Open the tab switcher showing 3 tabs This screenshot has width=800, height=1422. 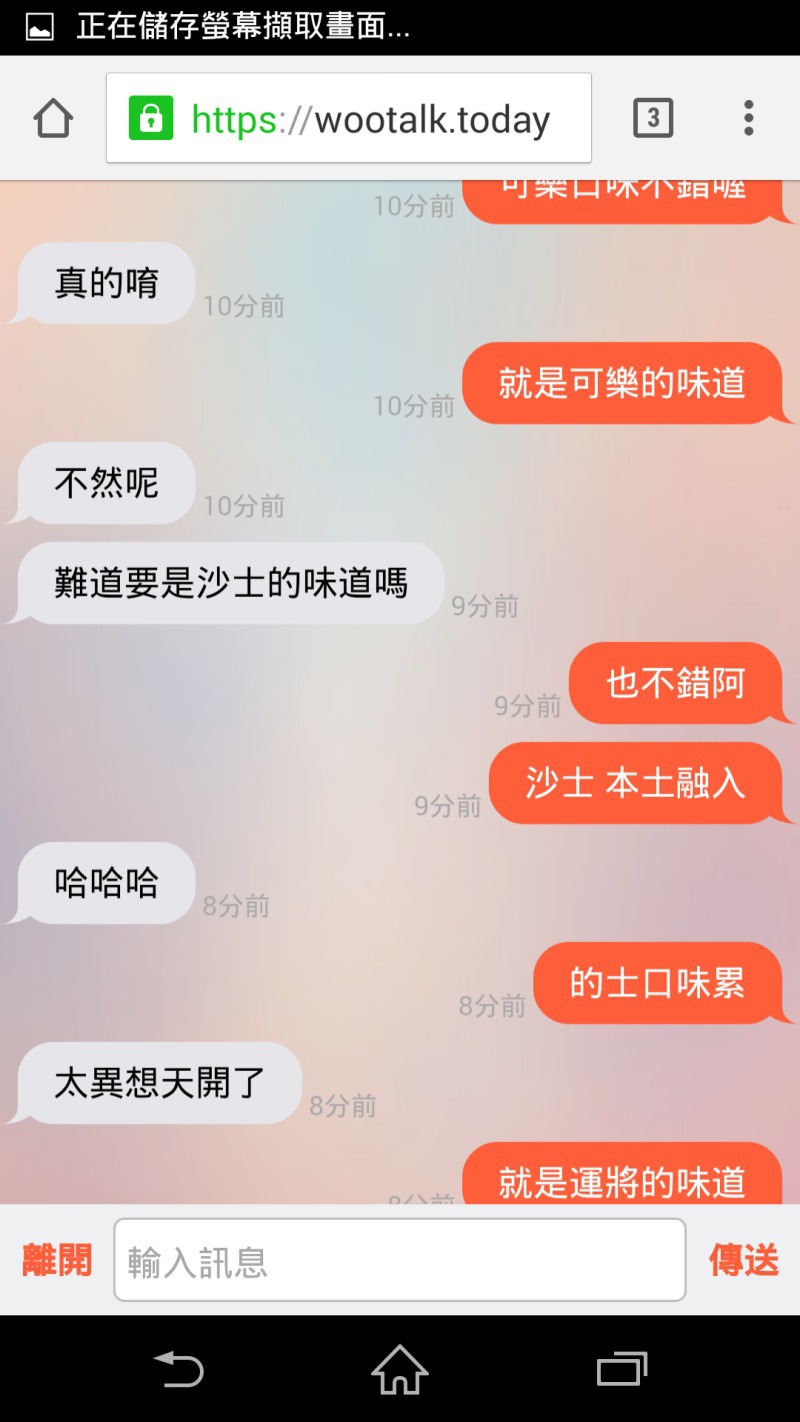(x=653, y=119)
